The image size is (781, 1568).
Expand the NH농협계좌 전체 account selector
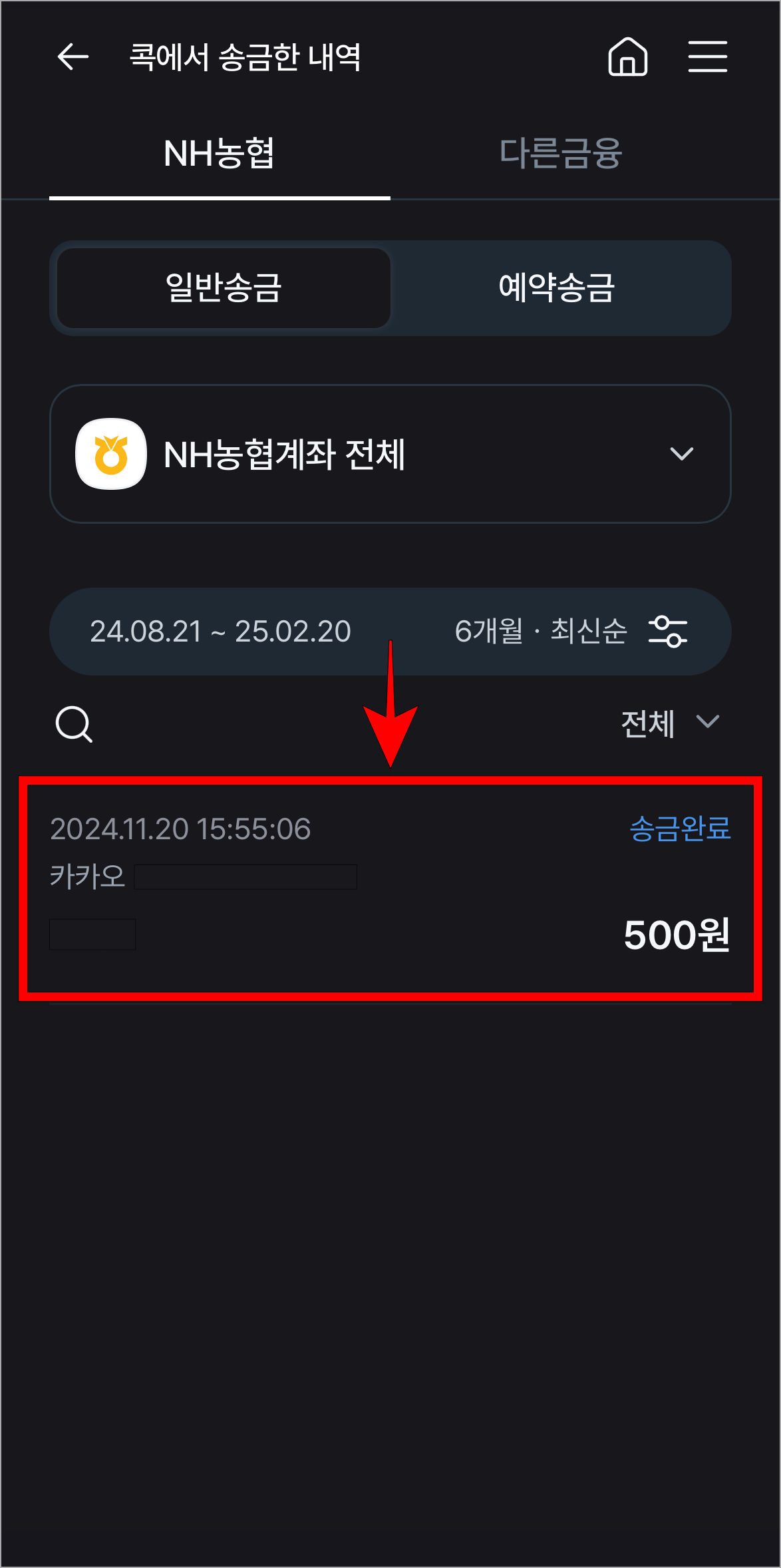[x=390, y=454]
